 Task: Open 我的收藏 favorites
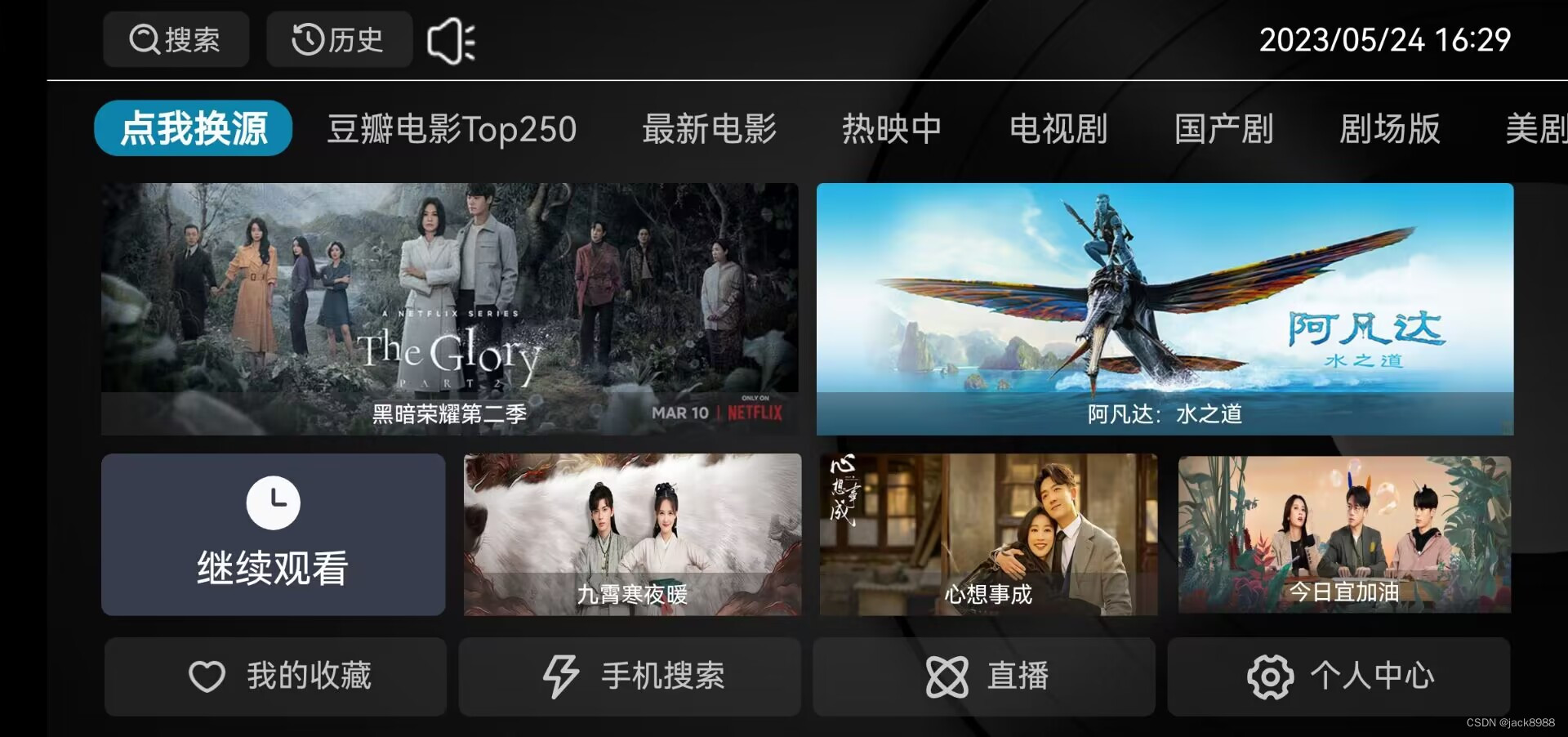[275, 677]
